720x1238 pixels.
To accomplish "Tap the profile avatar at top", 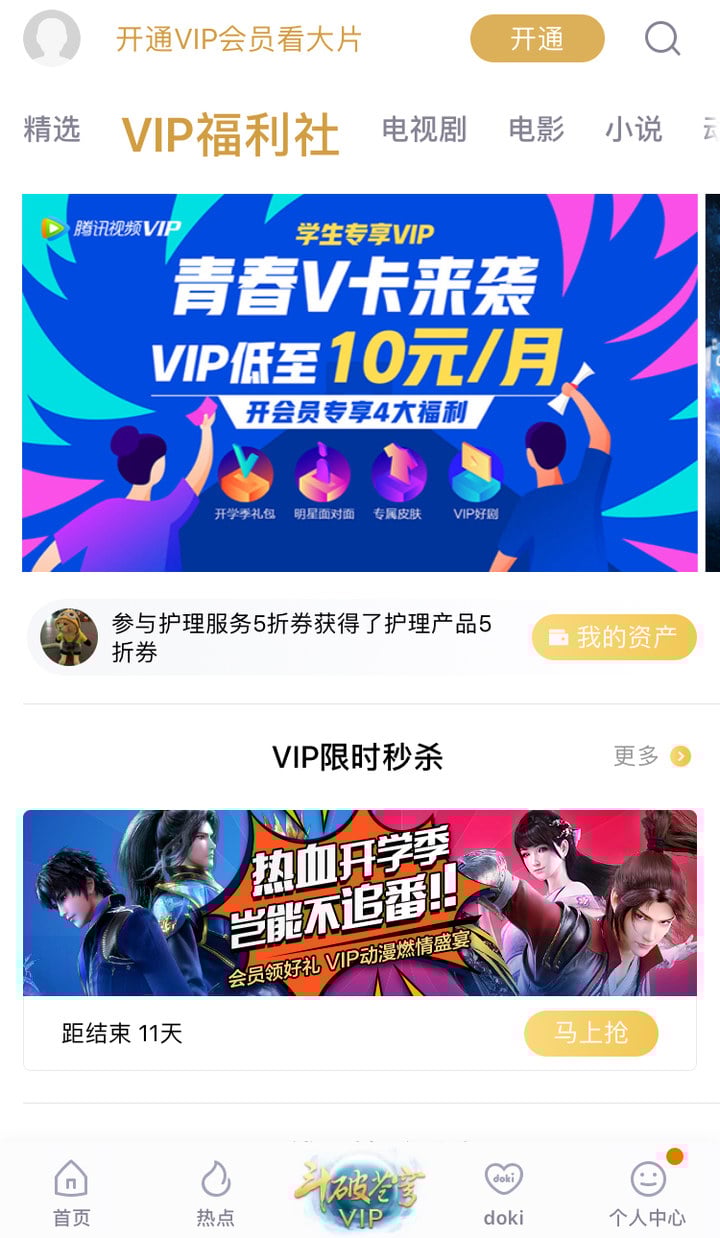I will click(x=51, y=38).
